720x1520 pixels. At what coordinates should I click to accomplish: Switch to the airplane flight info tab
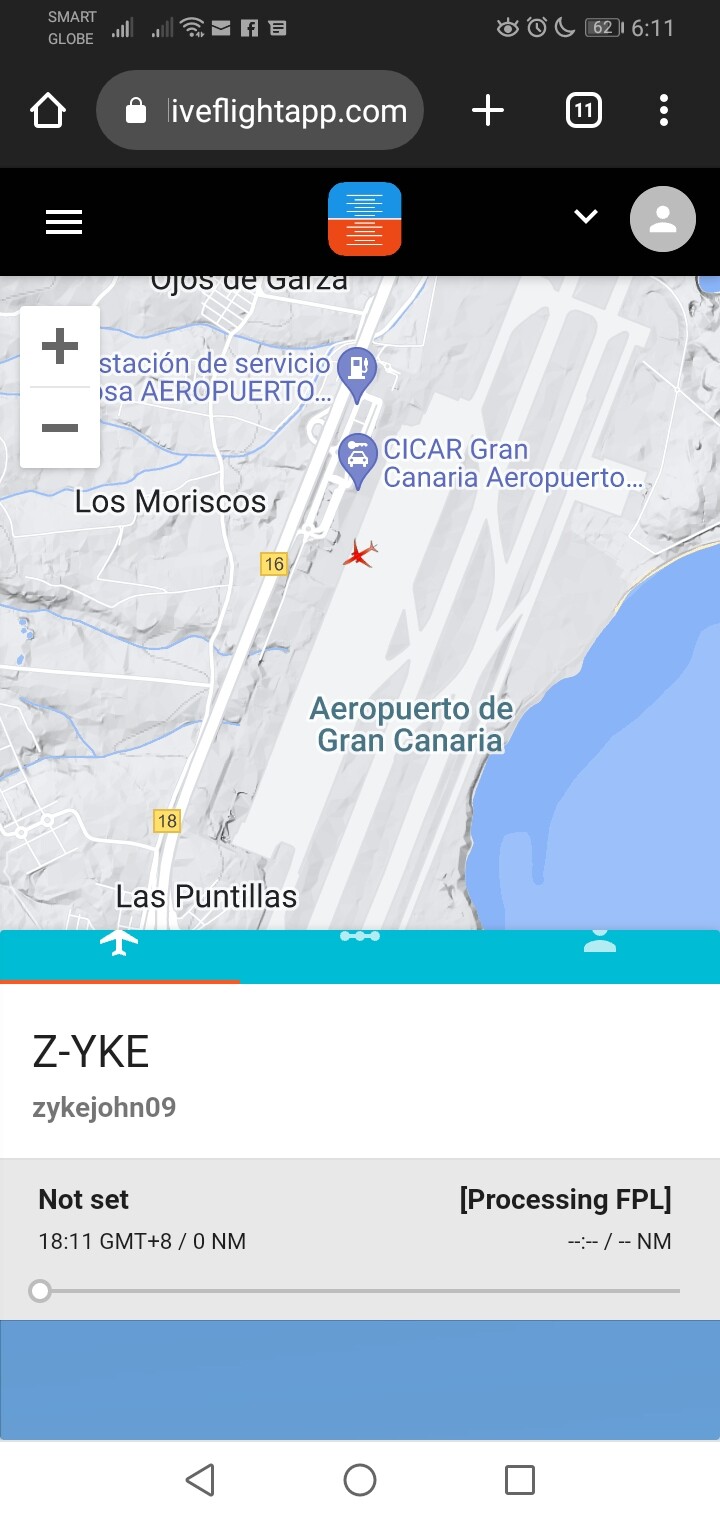coord(119,942)
